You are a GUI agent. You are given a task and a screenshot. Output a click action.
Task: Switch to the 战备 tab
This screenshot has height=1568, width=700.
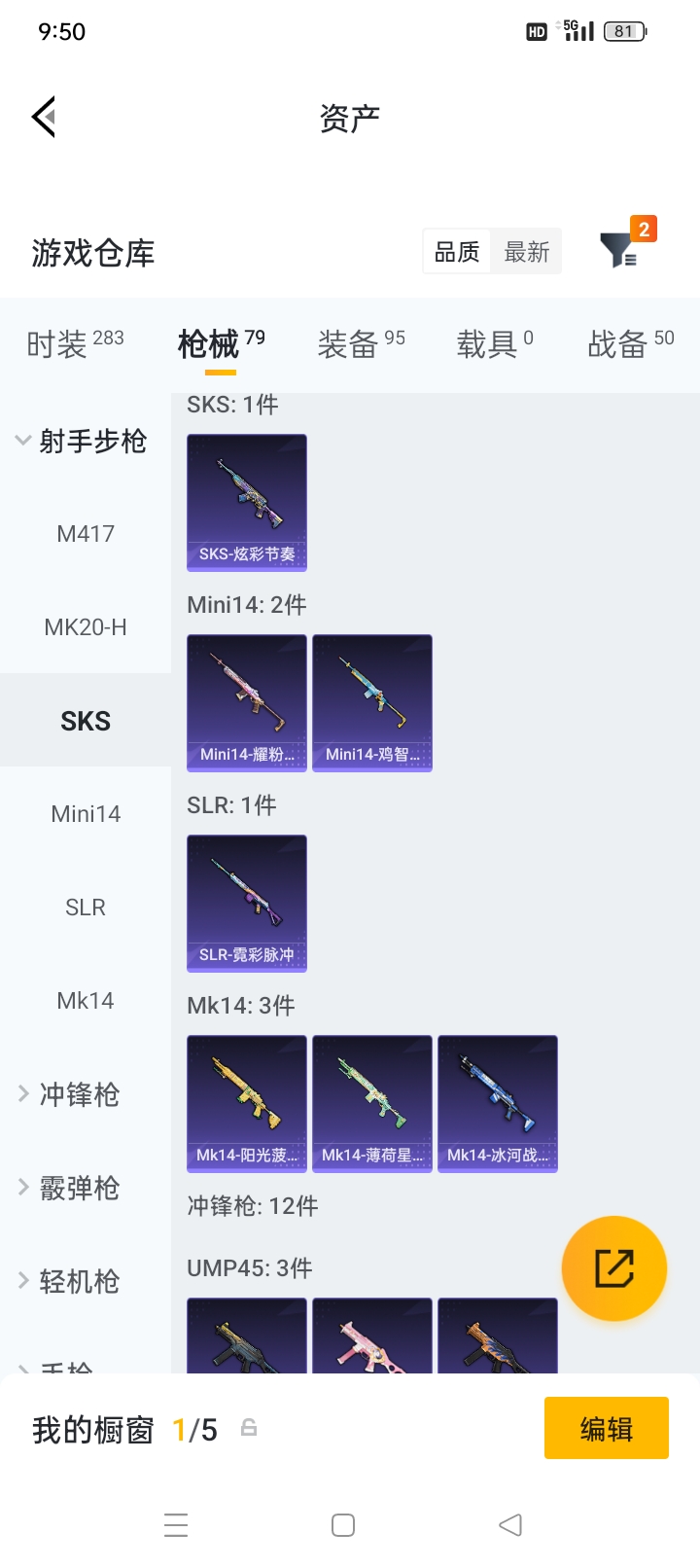630,343
